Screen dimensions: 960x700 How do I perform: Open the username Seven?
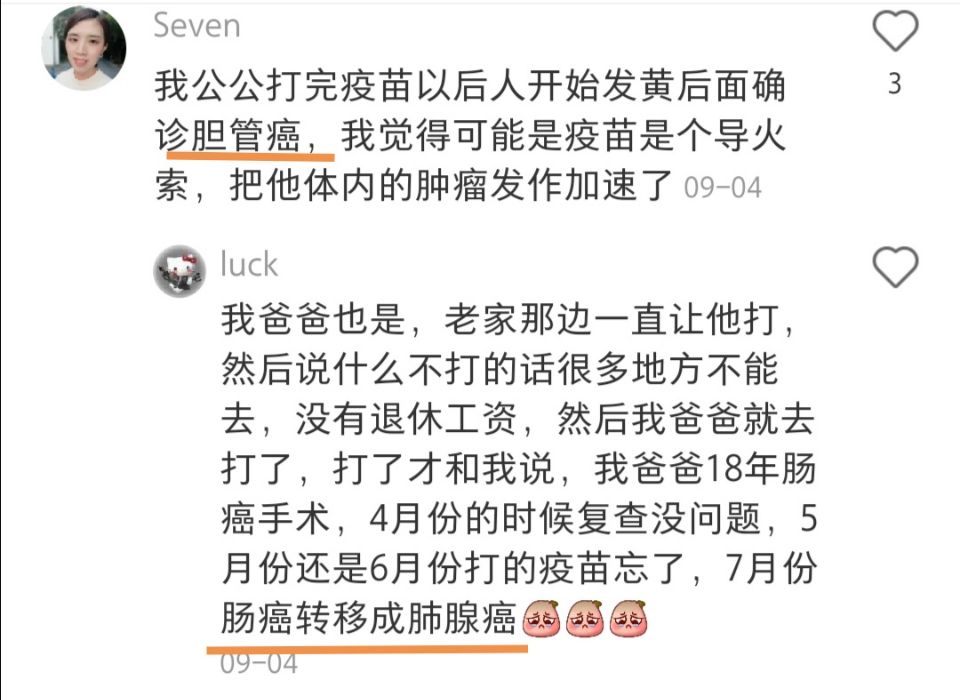point(197,26)
